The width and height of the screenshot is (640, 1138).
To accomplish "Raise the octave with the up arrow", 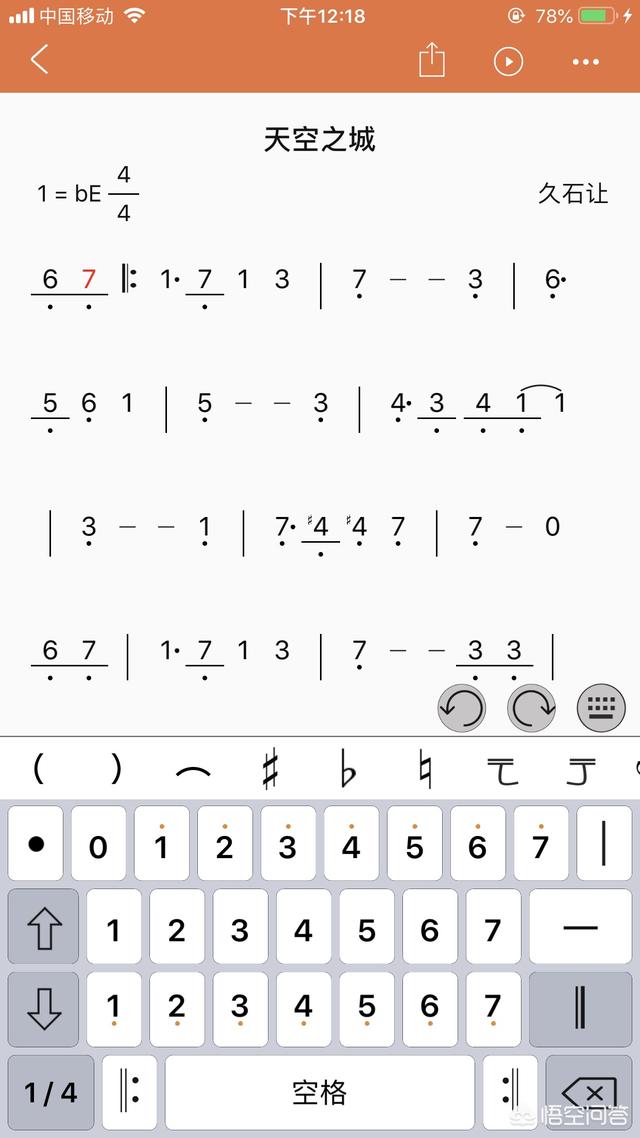I will pos(43,928).
